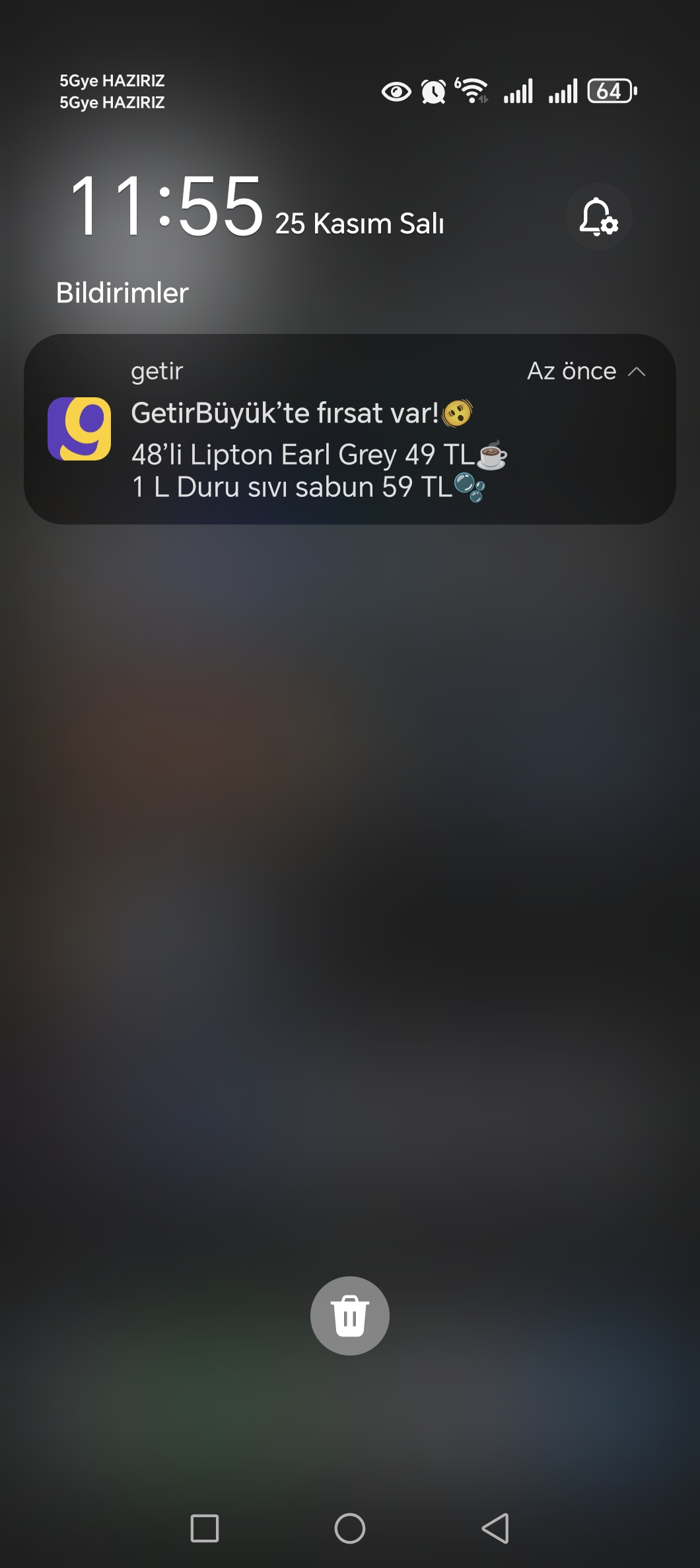700x1568 pixels.
Task: Clear all notifications with trash button
Action: tap(350, 1316)
